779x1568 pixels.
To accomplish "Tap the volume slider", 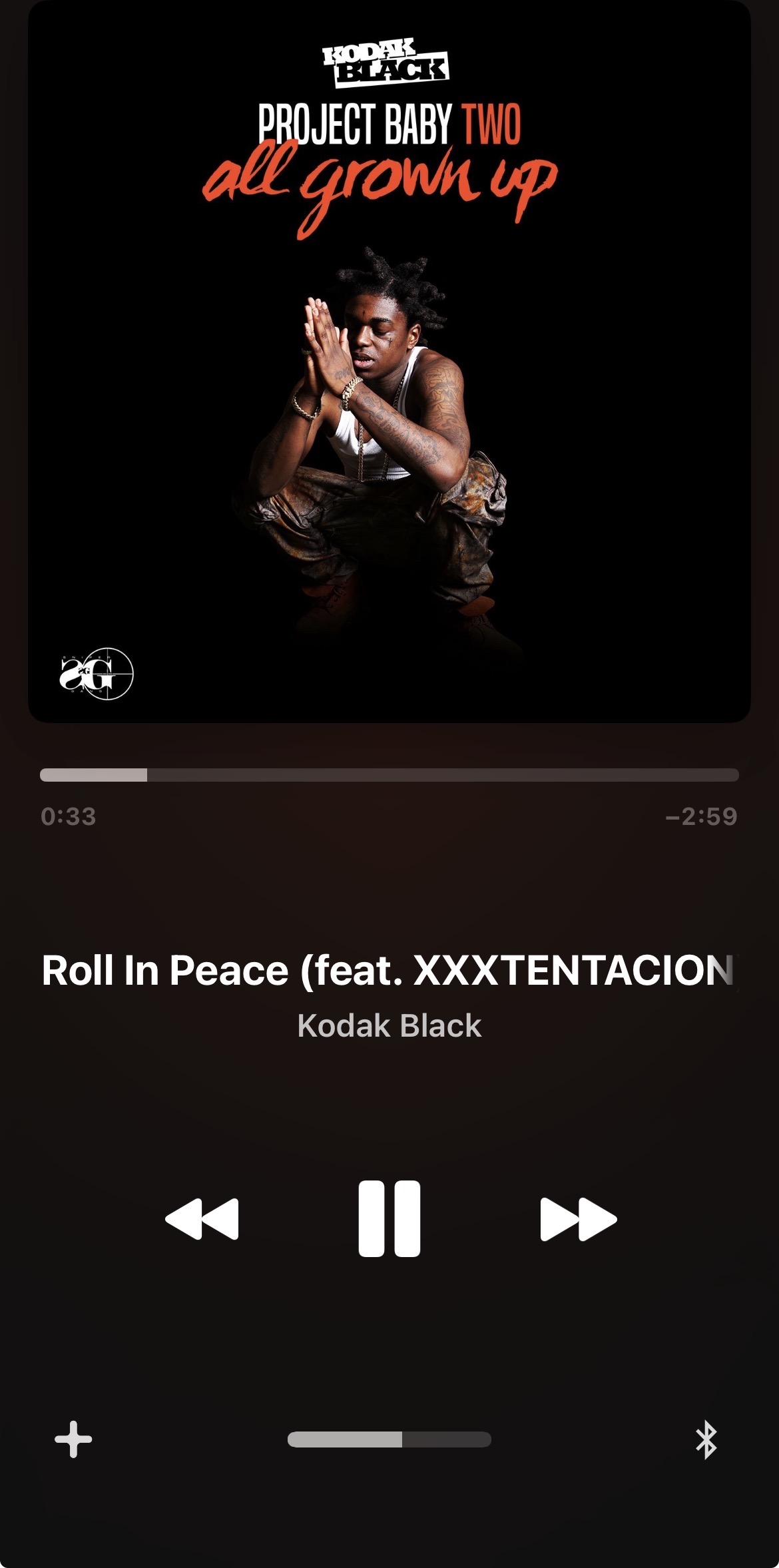I will point(389,1439).
